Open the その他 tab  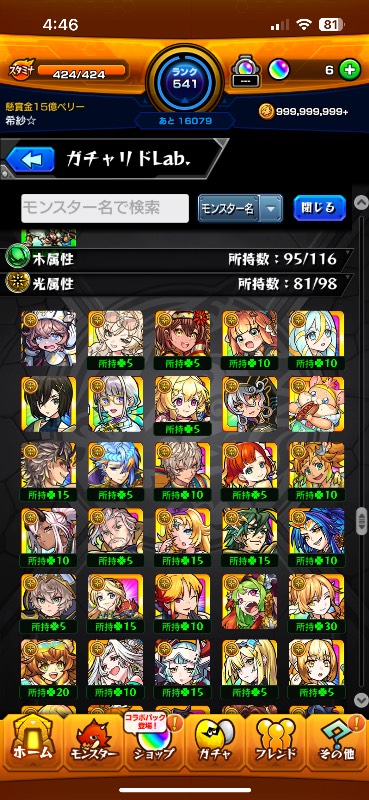coord(337,742)
